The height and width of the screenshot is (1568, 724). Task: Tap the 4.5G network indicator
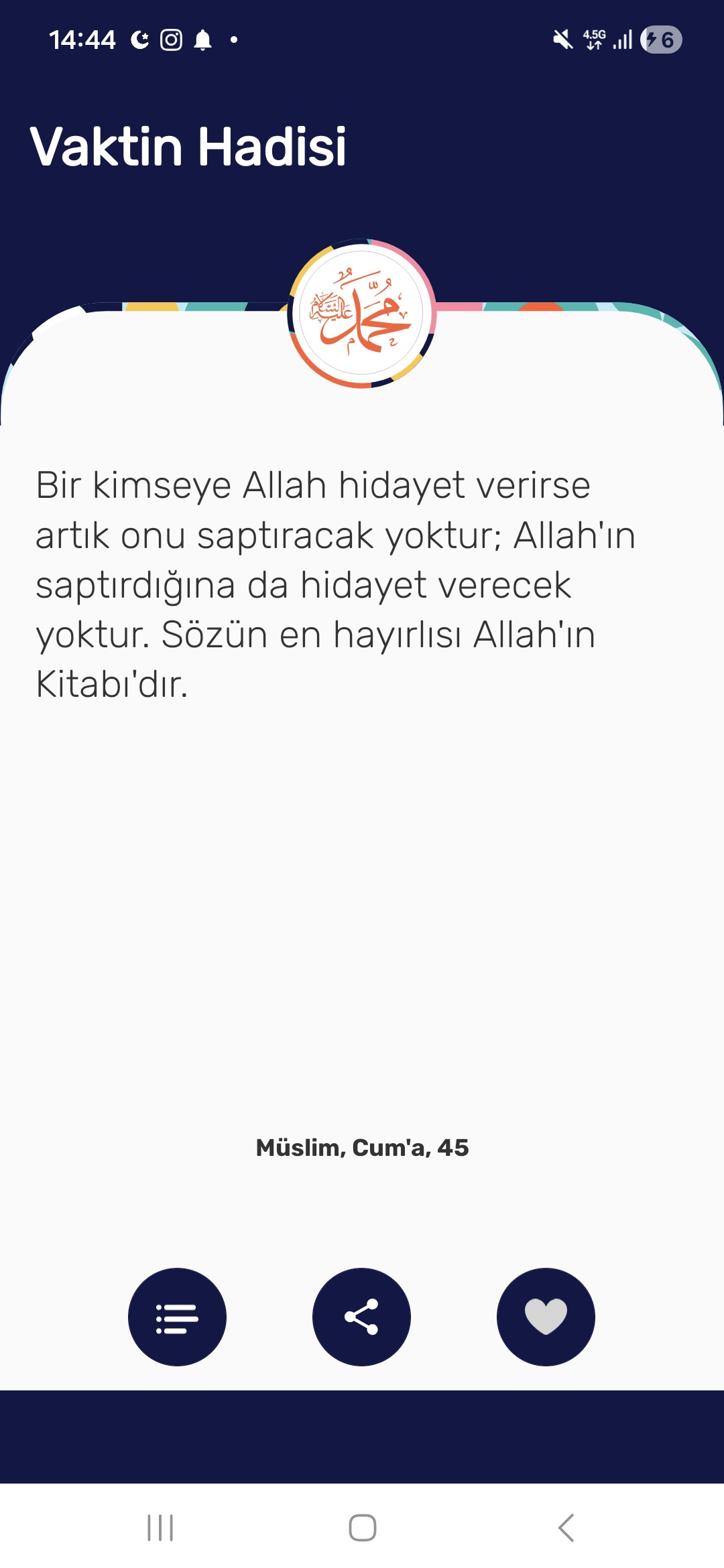click(593, 40)
